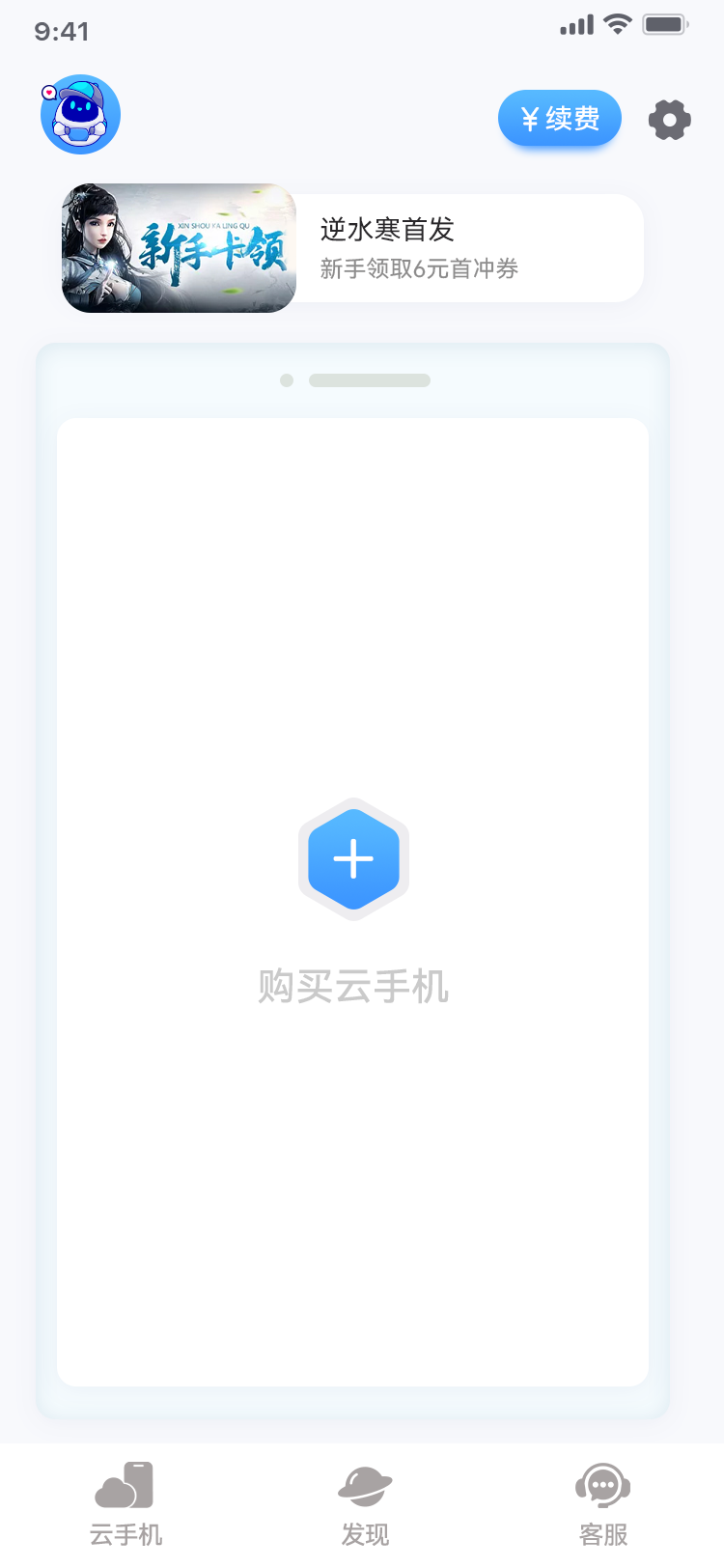This screenshot has height=1568, width=724.
Task: Open settings via the gear icon
Action: tap(670, 120)
